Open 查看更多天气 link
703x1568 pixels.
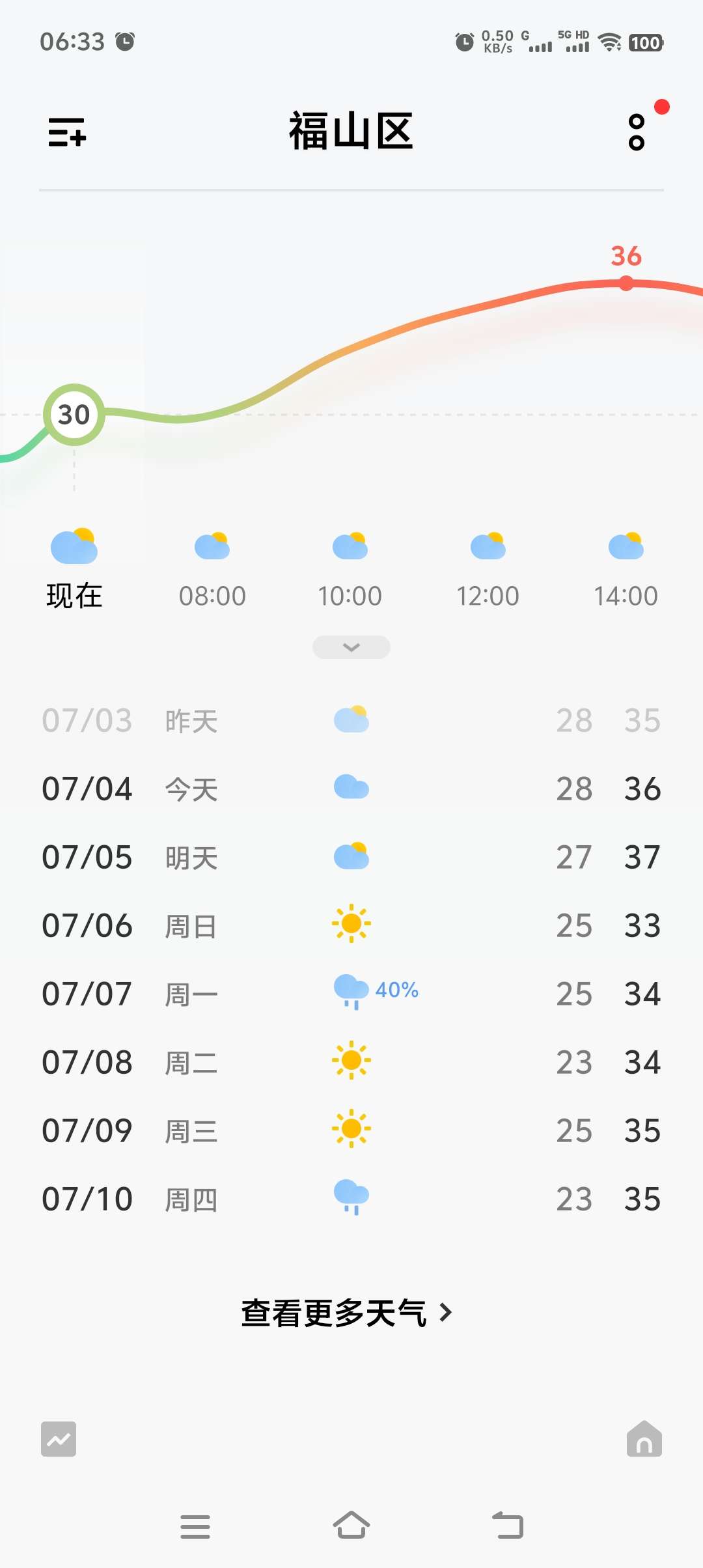pyautogui.click(x=347, y=1313)
